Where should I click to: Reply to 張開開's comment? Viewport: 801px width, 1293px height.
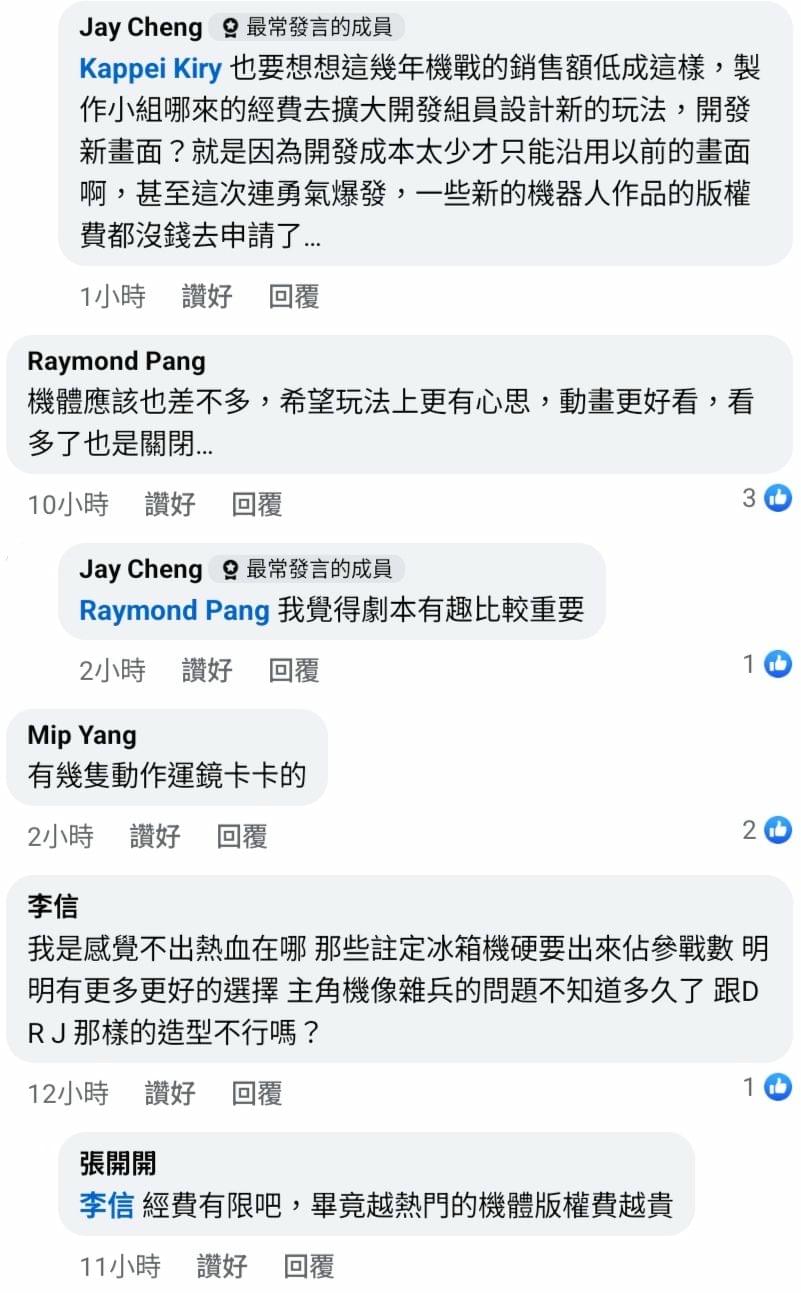309,1267
